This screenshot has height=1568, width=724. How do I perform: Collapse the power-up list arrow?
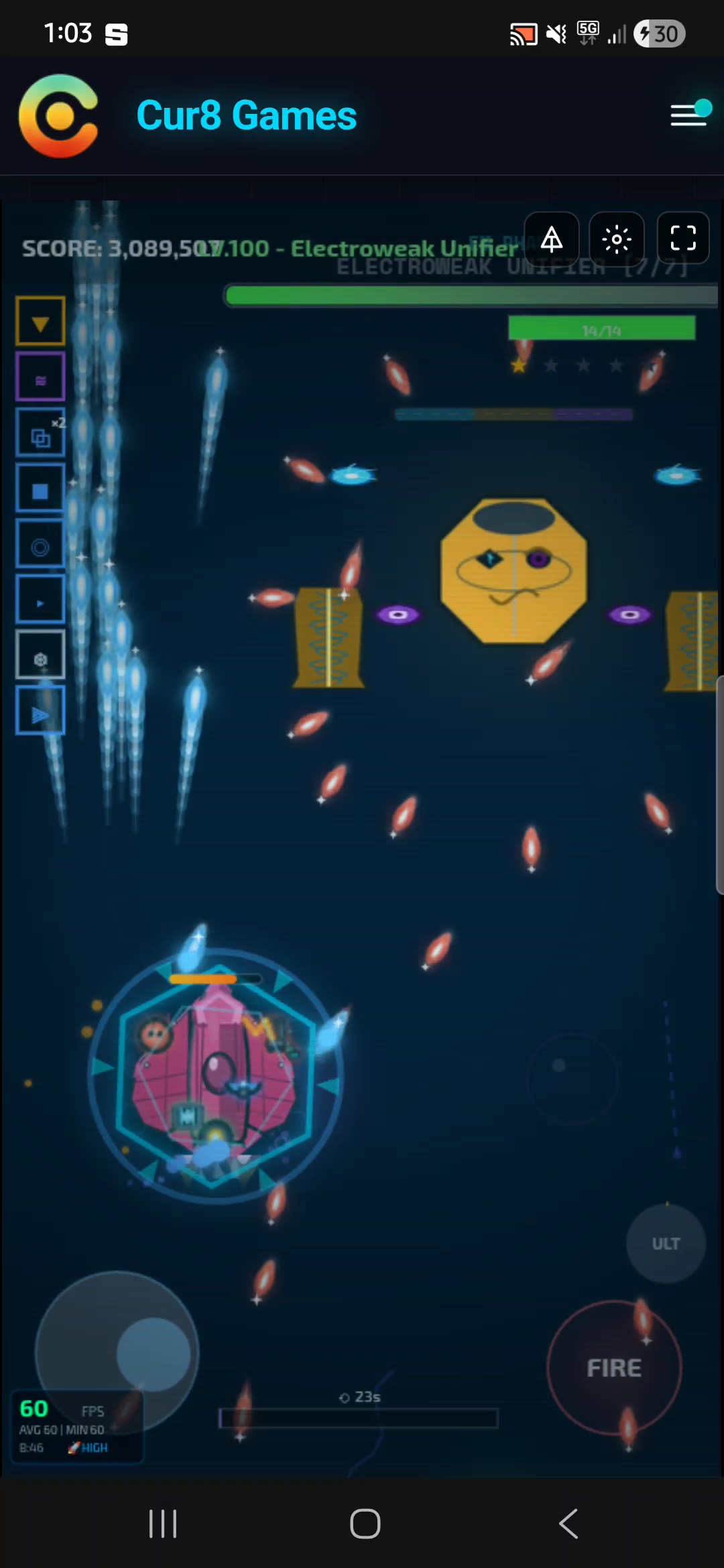(40, 322)
